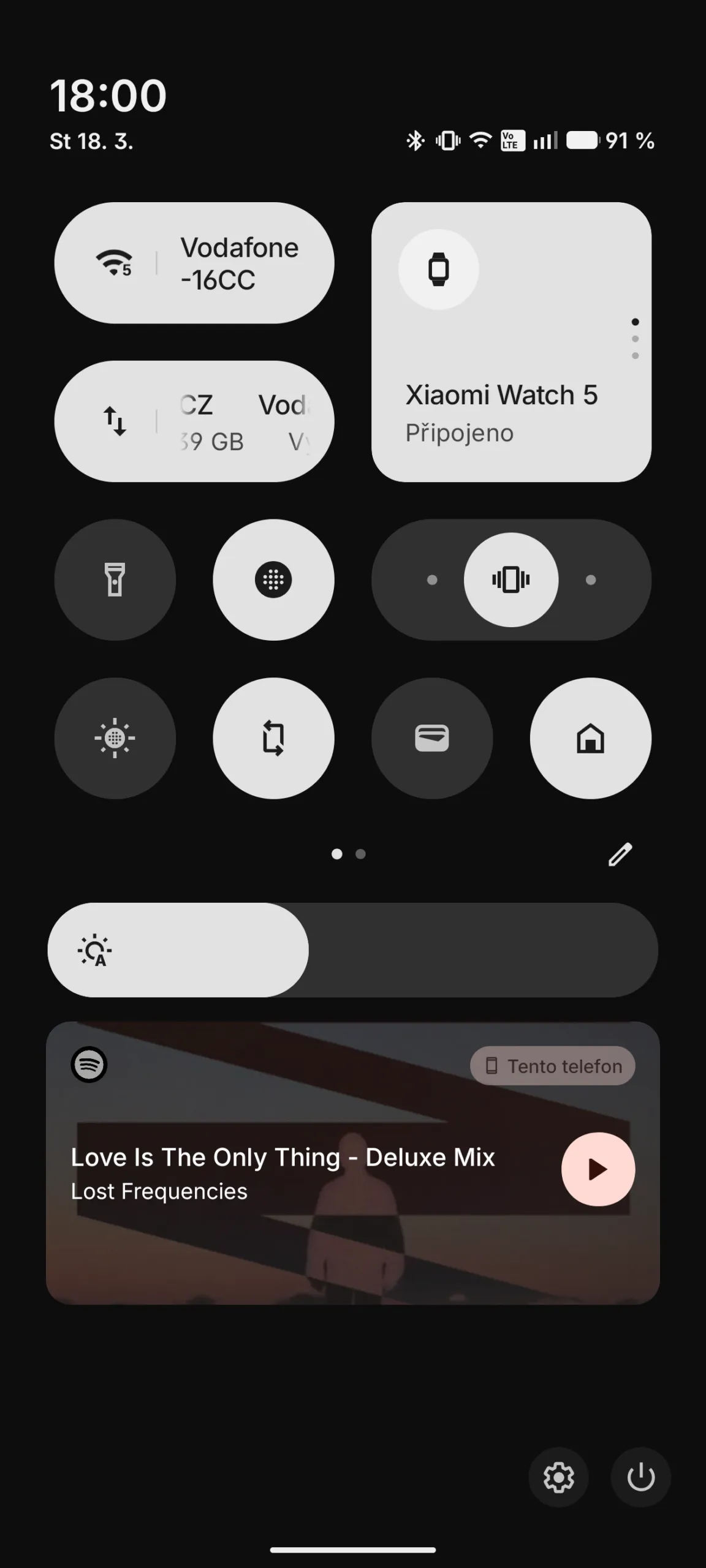
Task: Open the home controls tile
Action: point(590,738)
